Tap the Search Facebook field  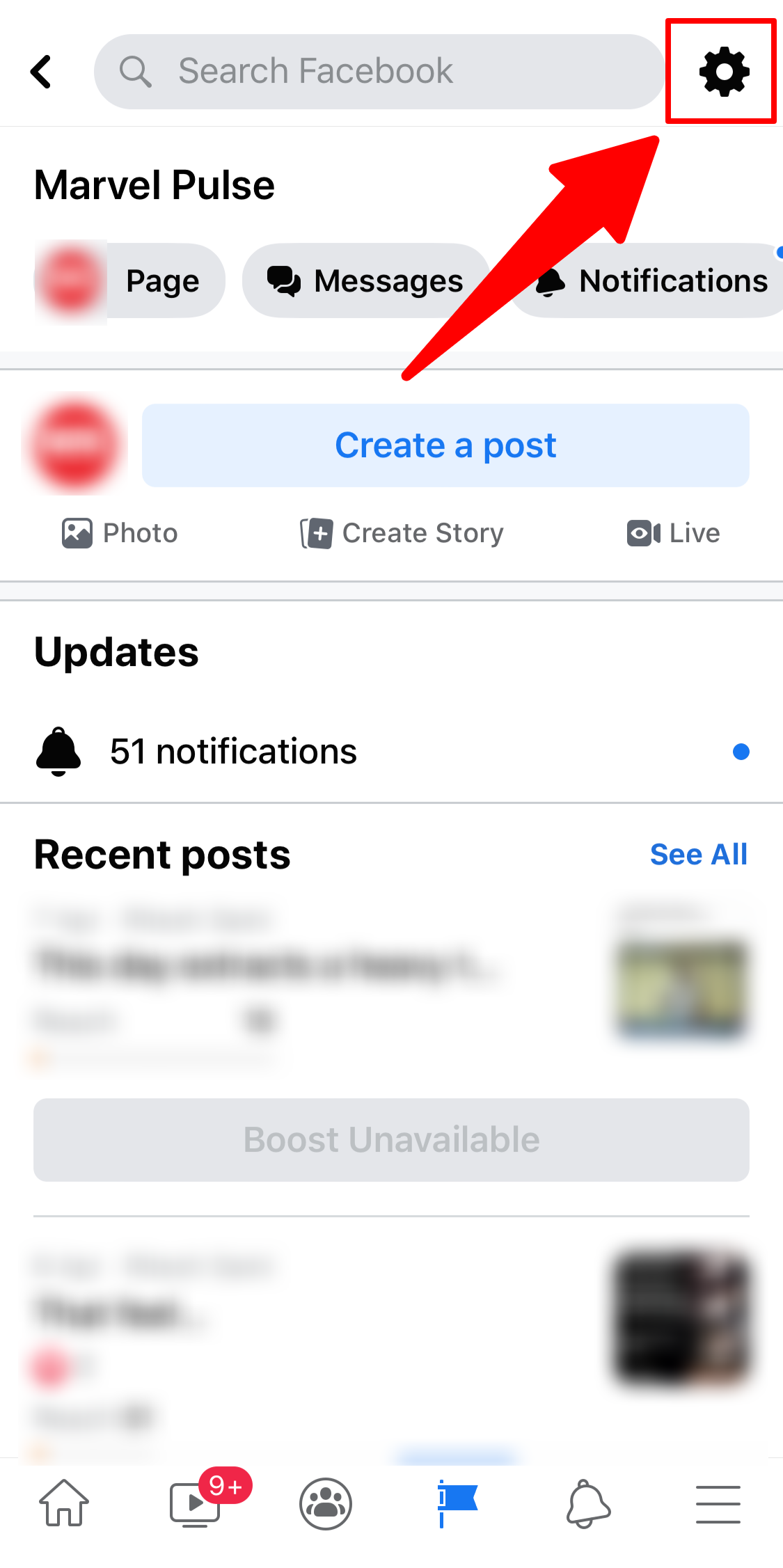379,72
